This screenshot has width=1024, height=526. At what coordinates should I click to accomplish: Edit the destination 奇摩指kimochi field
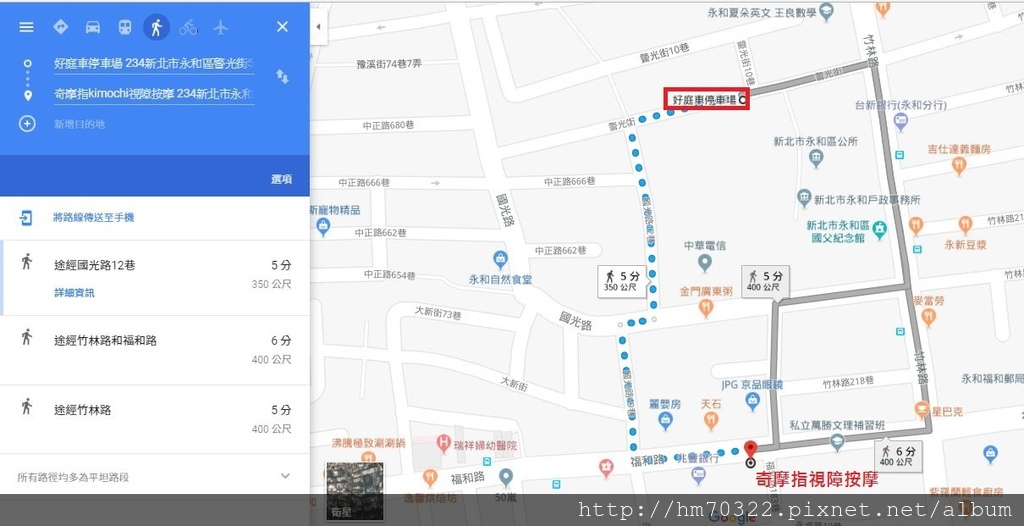(153, 94)
